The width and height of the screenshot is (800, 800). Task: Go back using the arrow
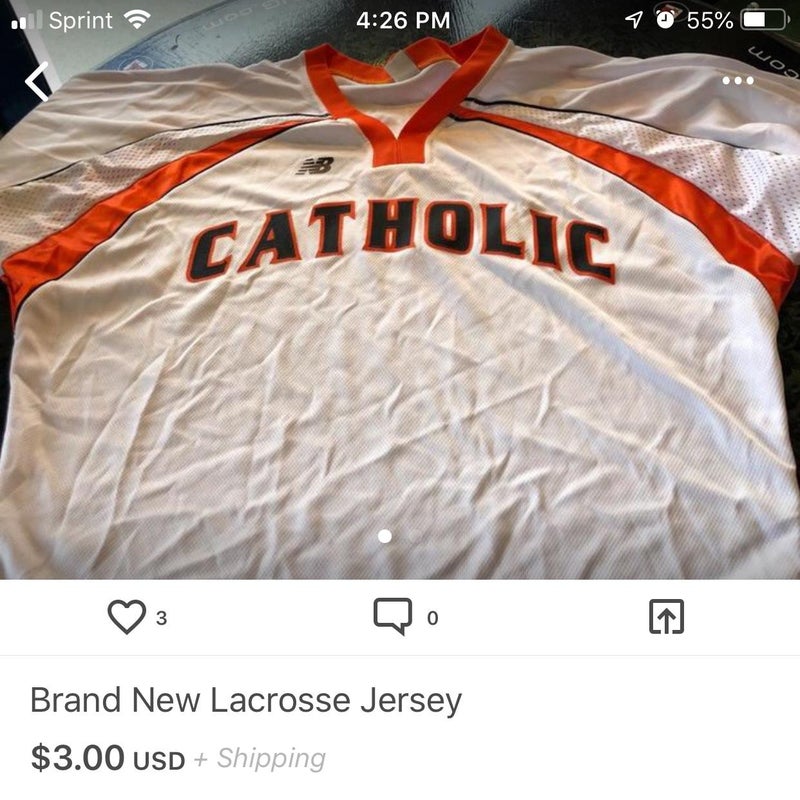point(37,82)
